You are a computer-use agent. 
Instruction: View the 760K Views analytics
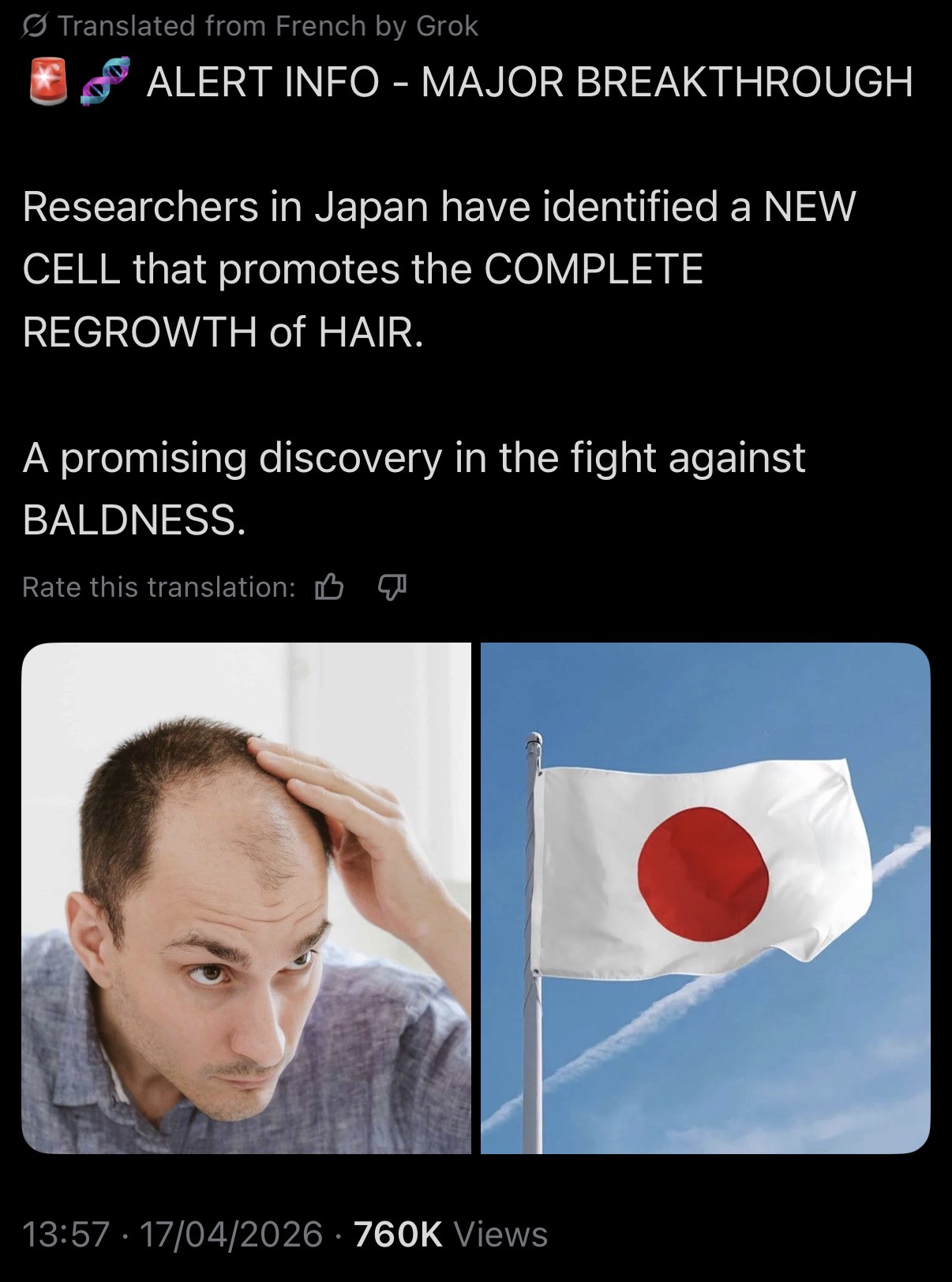[451, 1234]
